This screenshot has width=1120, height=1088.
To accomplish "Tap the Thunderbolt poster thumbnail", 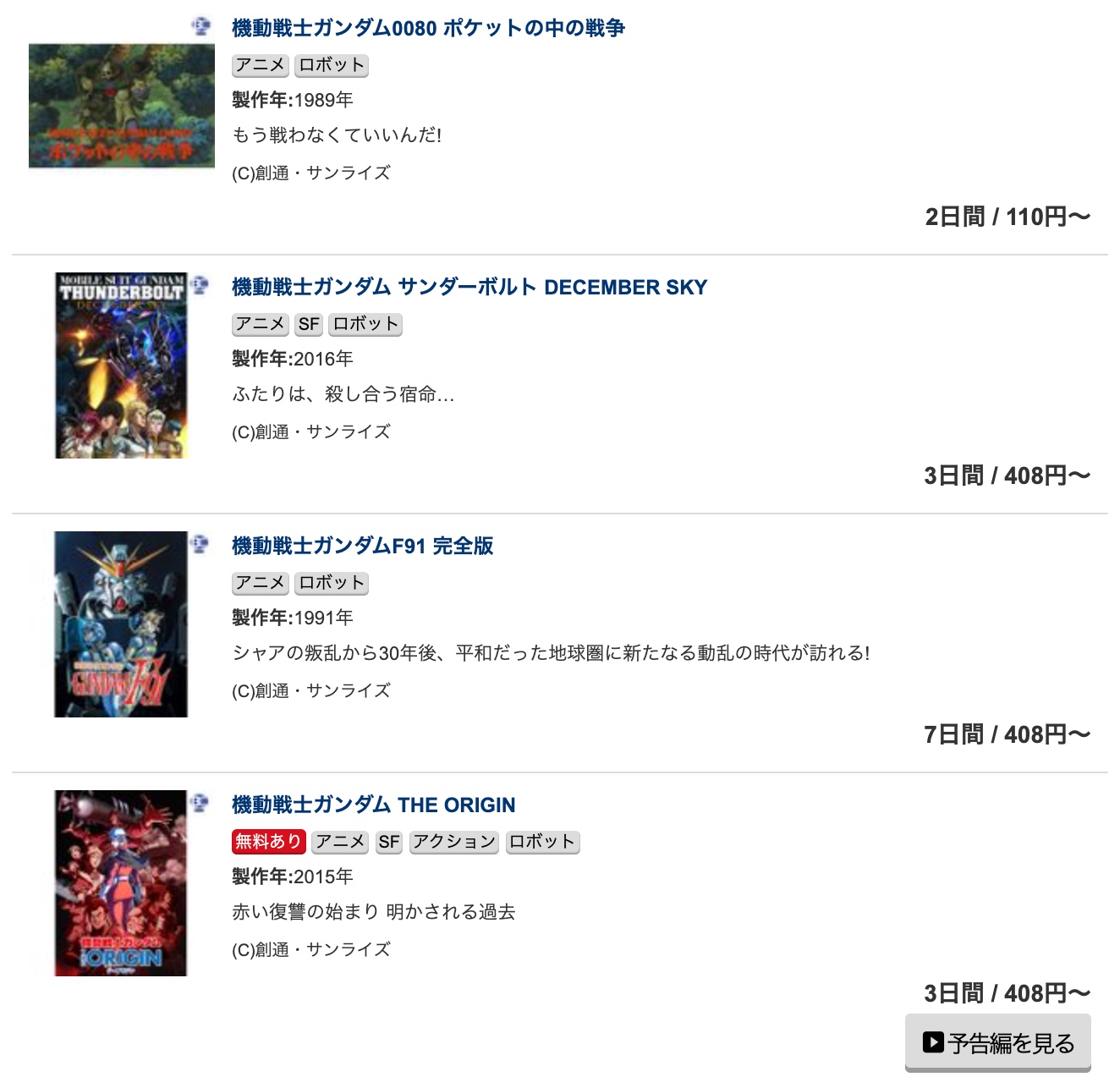I will click(121, 365).
